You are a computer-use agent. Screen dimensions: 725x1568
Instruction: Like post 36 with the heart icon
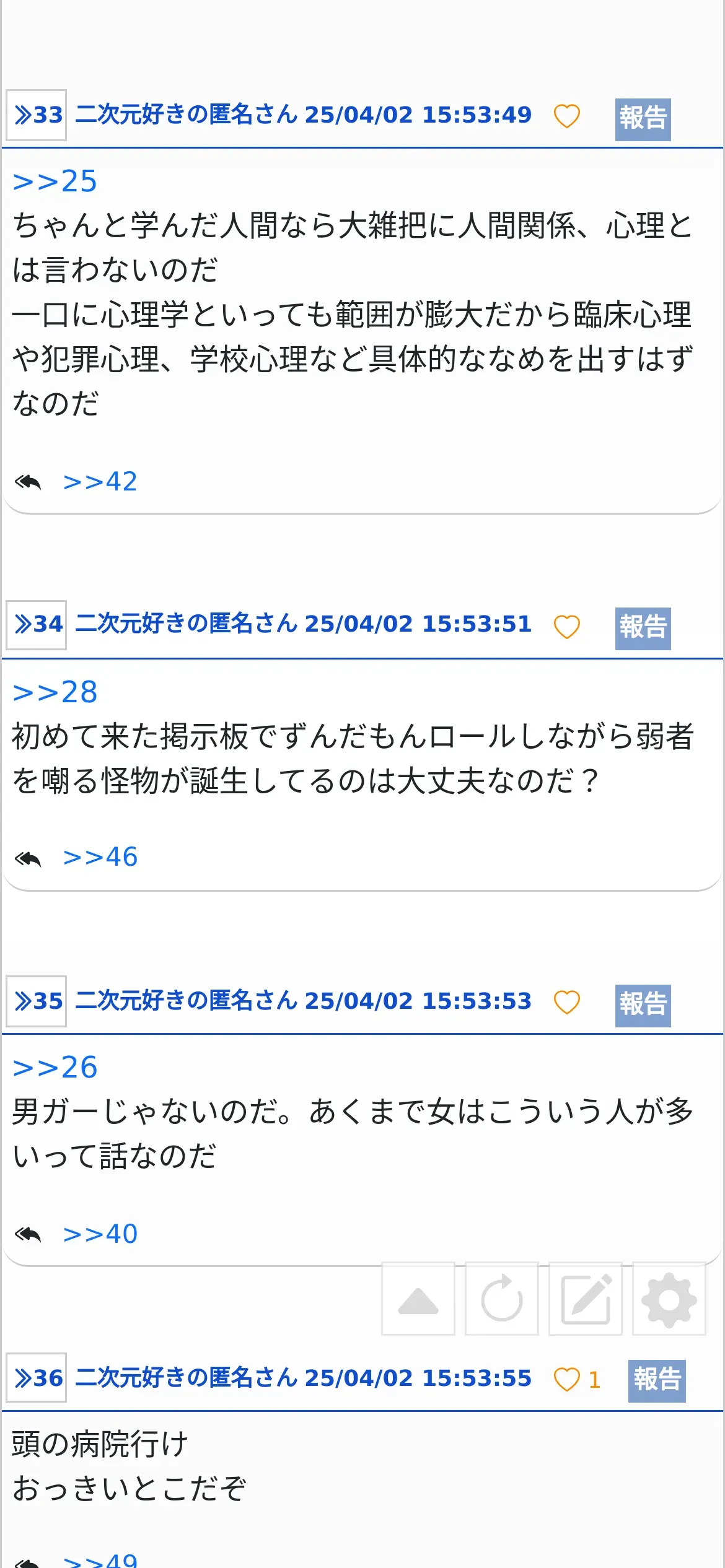tap(566, 1379)
